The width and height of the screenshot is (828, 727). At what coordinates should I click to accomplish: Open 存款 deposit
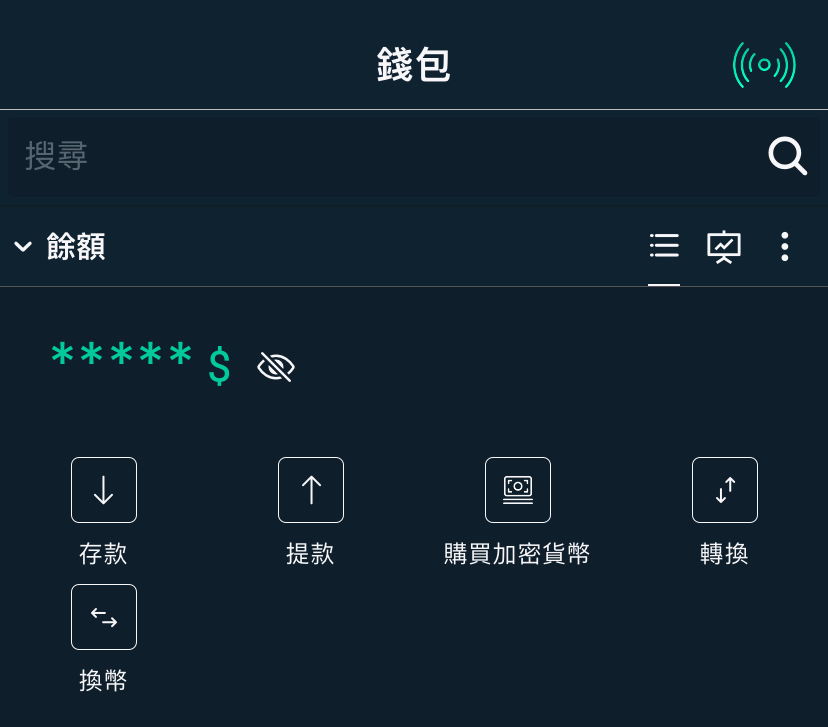[x=104, y=490]
